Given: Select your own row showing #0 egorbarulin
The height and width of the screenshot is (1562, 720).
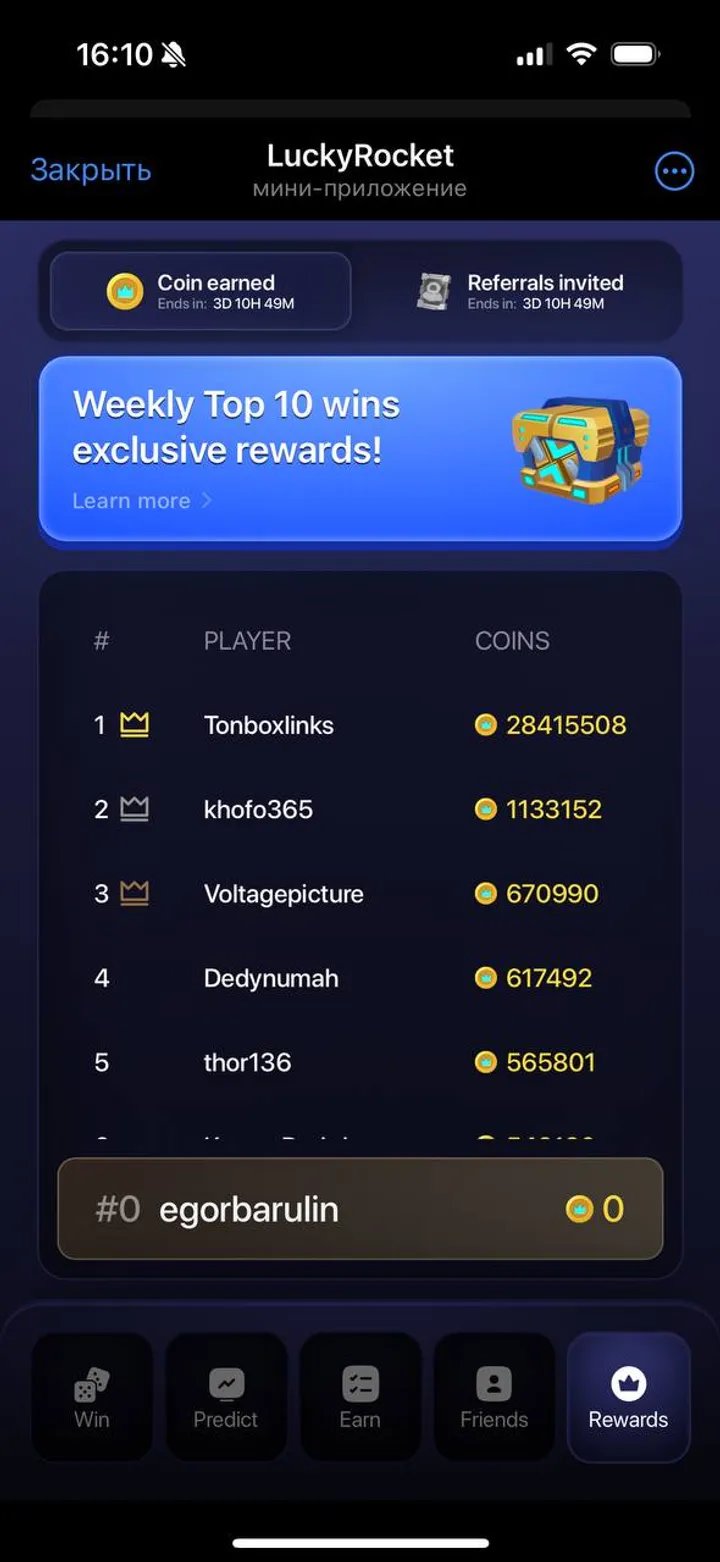Looking at the screenshot, I should 360,1209.
